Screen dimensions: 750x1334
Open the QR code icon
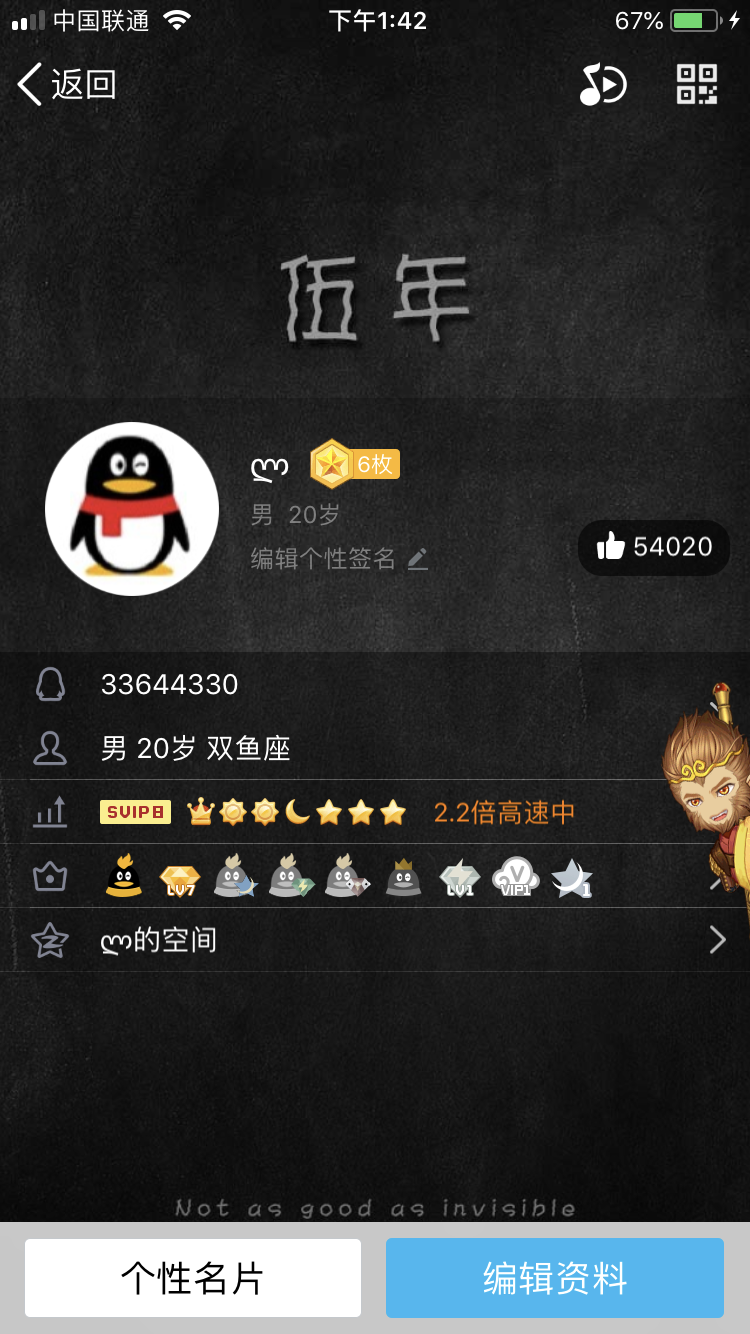click(697, 84)
